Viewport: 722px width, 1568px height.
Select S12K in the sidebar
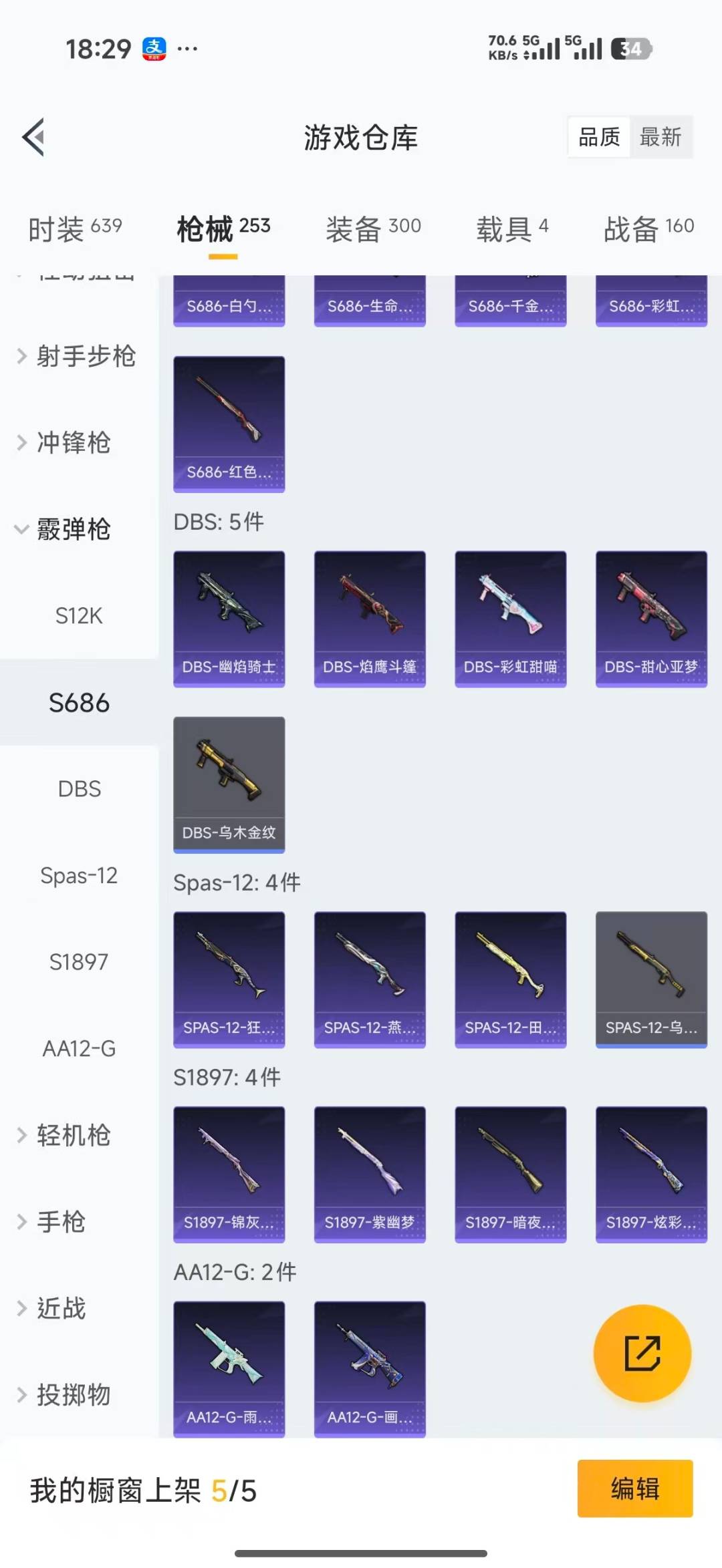click(80, 616)
